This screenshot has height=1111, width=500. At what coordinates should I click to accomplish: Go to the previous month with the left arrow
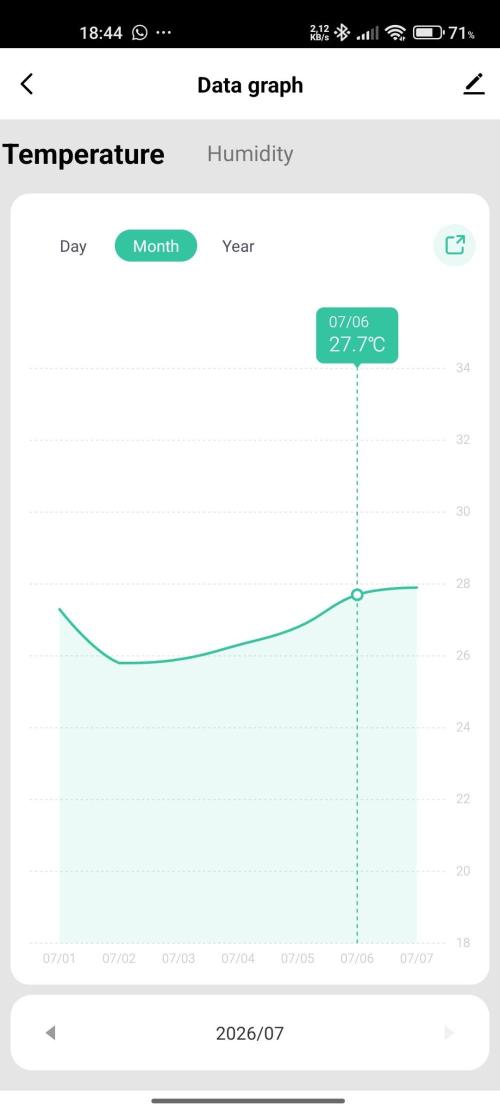coord(50,1033)
